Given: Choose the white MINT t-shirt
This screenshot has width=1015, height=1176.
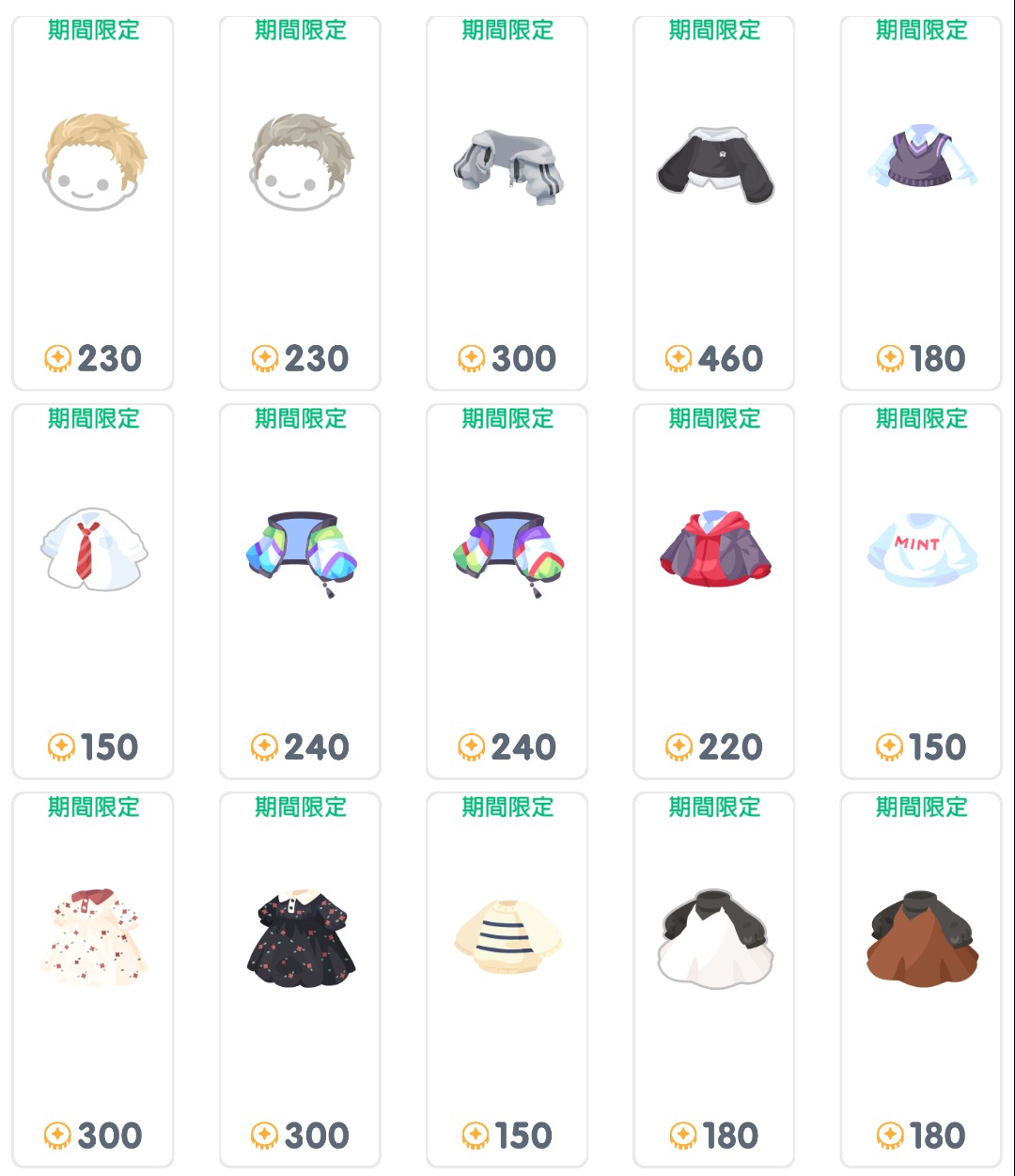Looking at the screenshot, I should coord(921,550).
